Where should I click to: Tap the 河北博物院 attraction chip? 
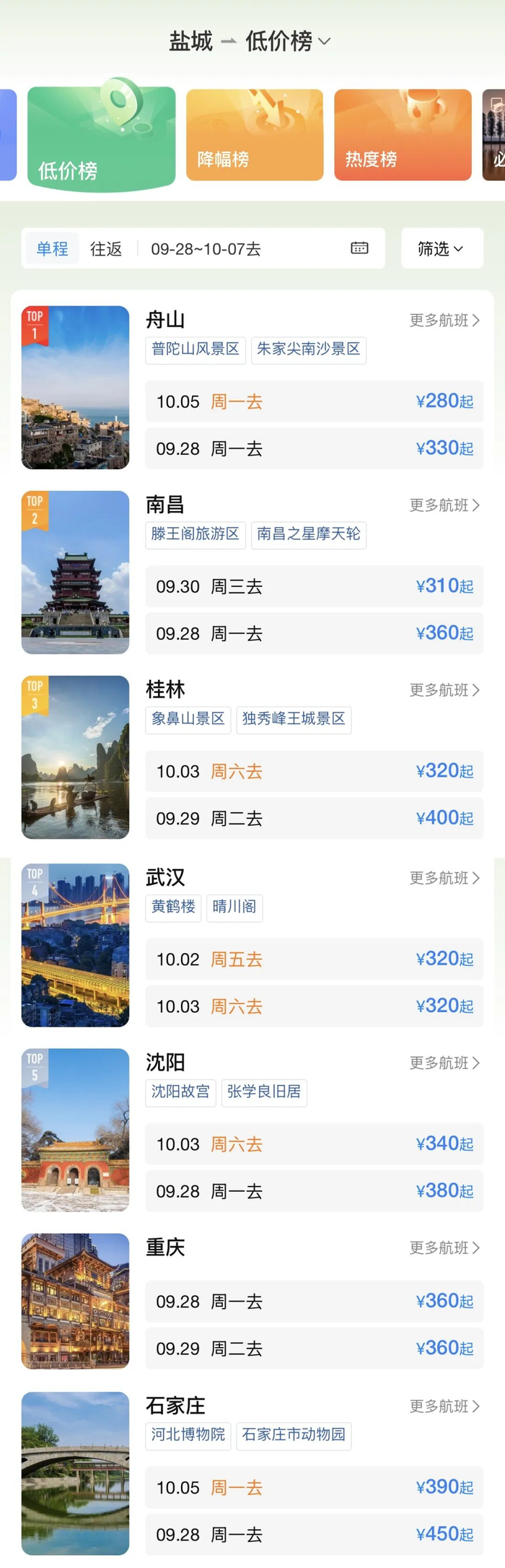click(188, 1434)
